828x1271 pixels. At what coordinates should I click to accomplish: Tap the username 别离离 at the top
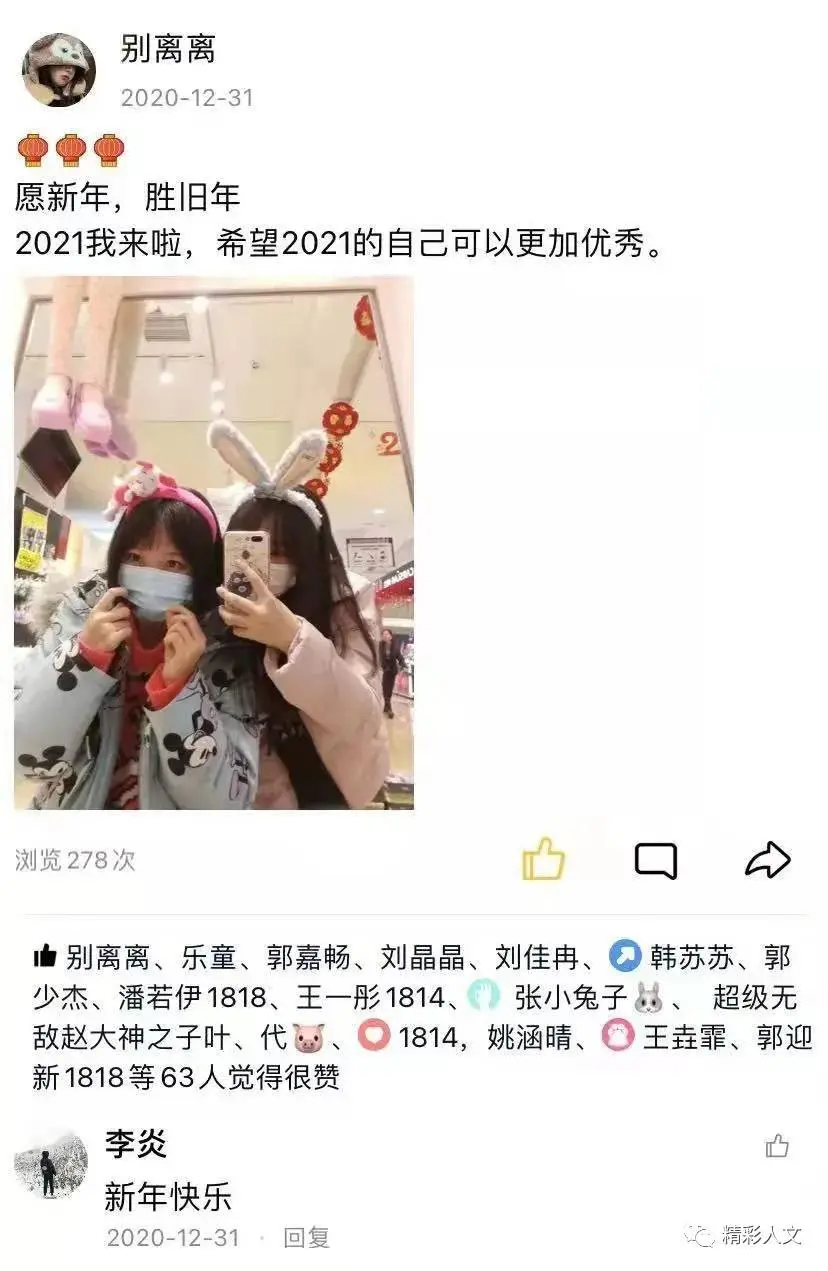[x=167, y=49]
